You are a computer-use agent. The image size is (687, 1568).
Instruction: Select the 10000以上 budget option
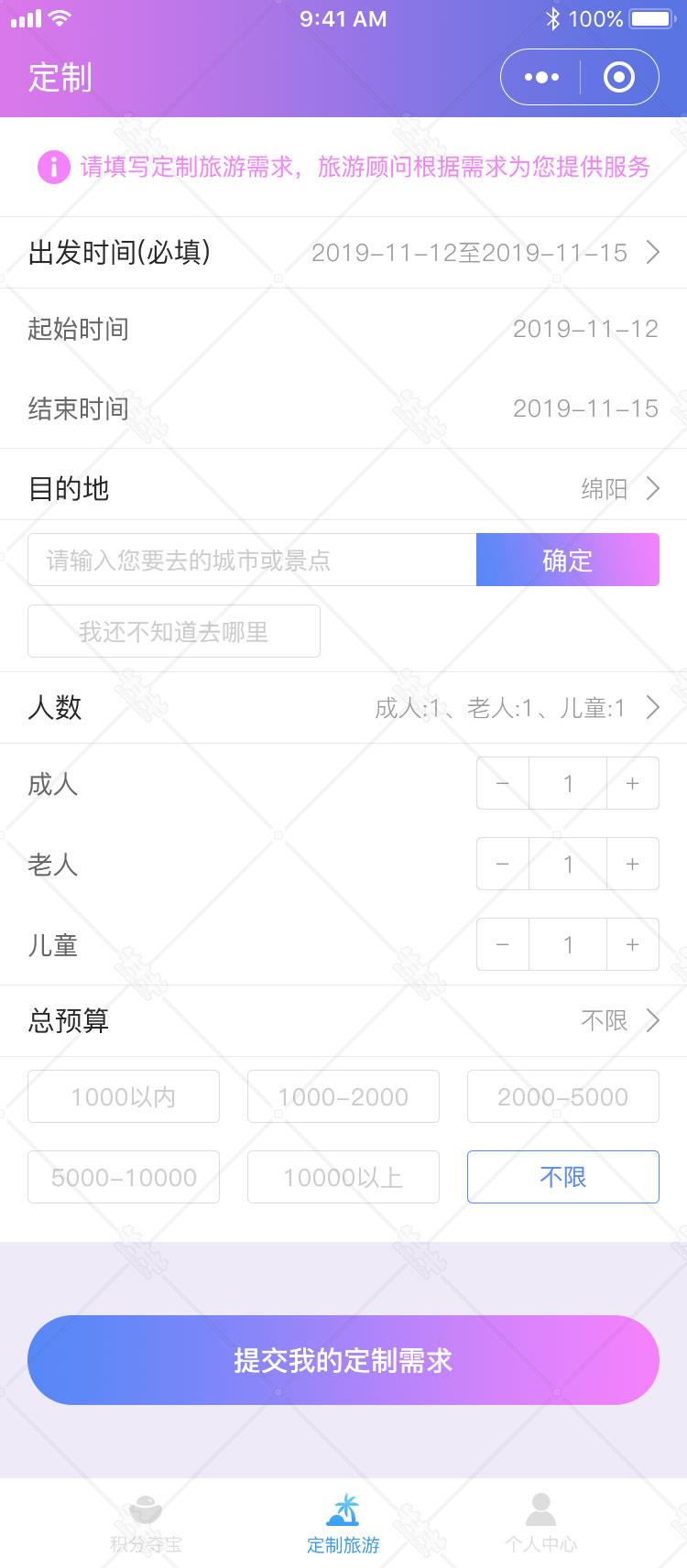tap(343, 1177)
